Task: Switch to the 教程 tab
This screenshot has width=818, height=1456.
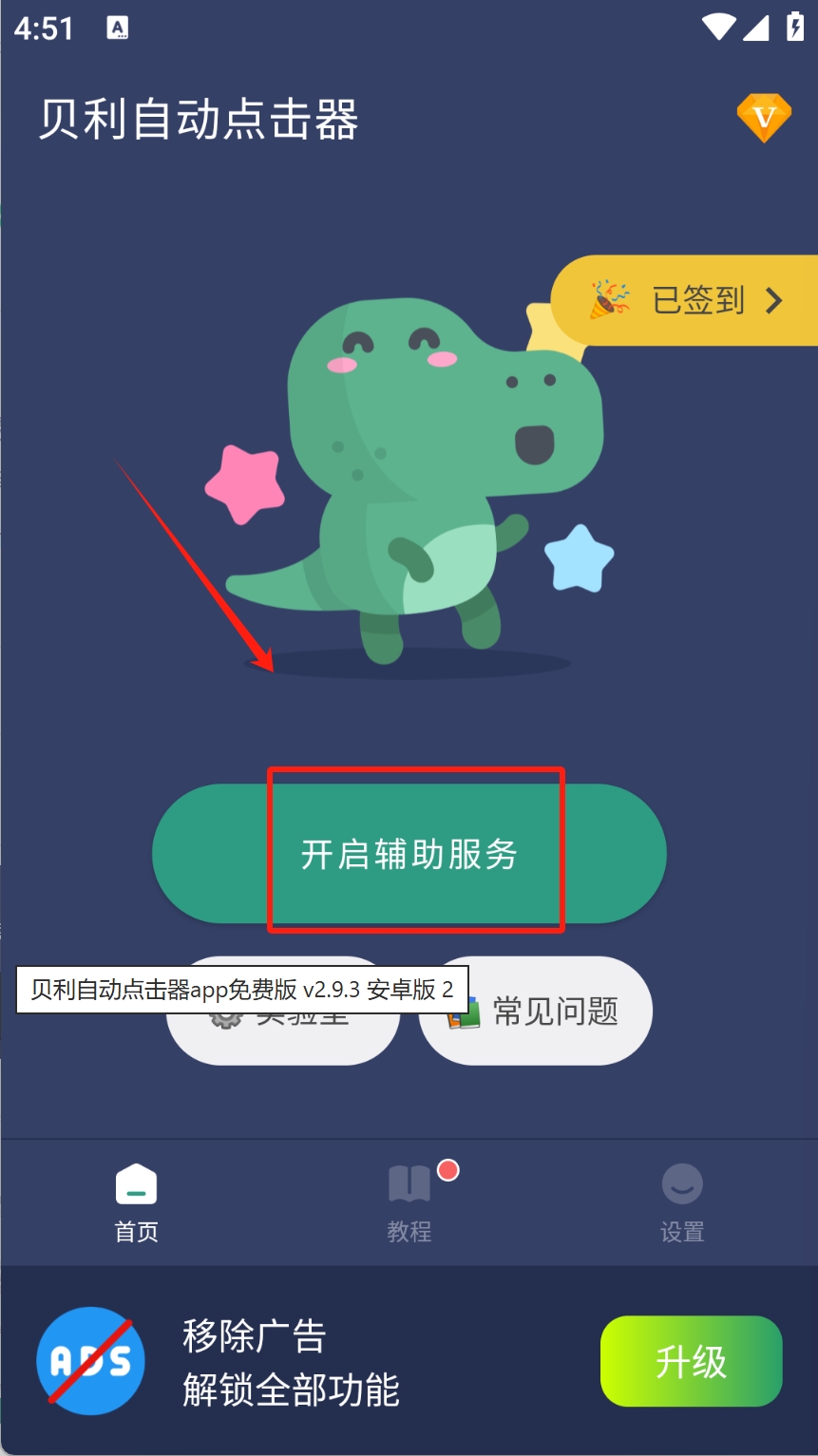Action: pos(409,1202)
